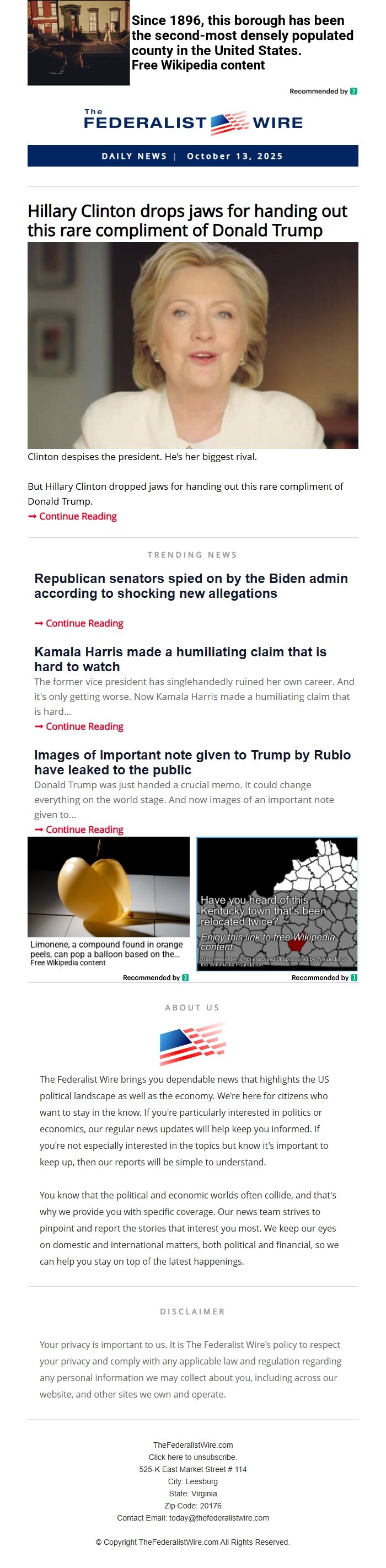Visit TheFederalistWire.com in the footer
The image size is (386, 1568).
pyautogui.click(x=192, y=1445)
